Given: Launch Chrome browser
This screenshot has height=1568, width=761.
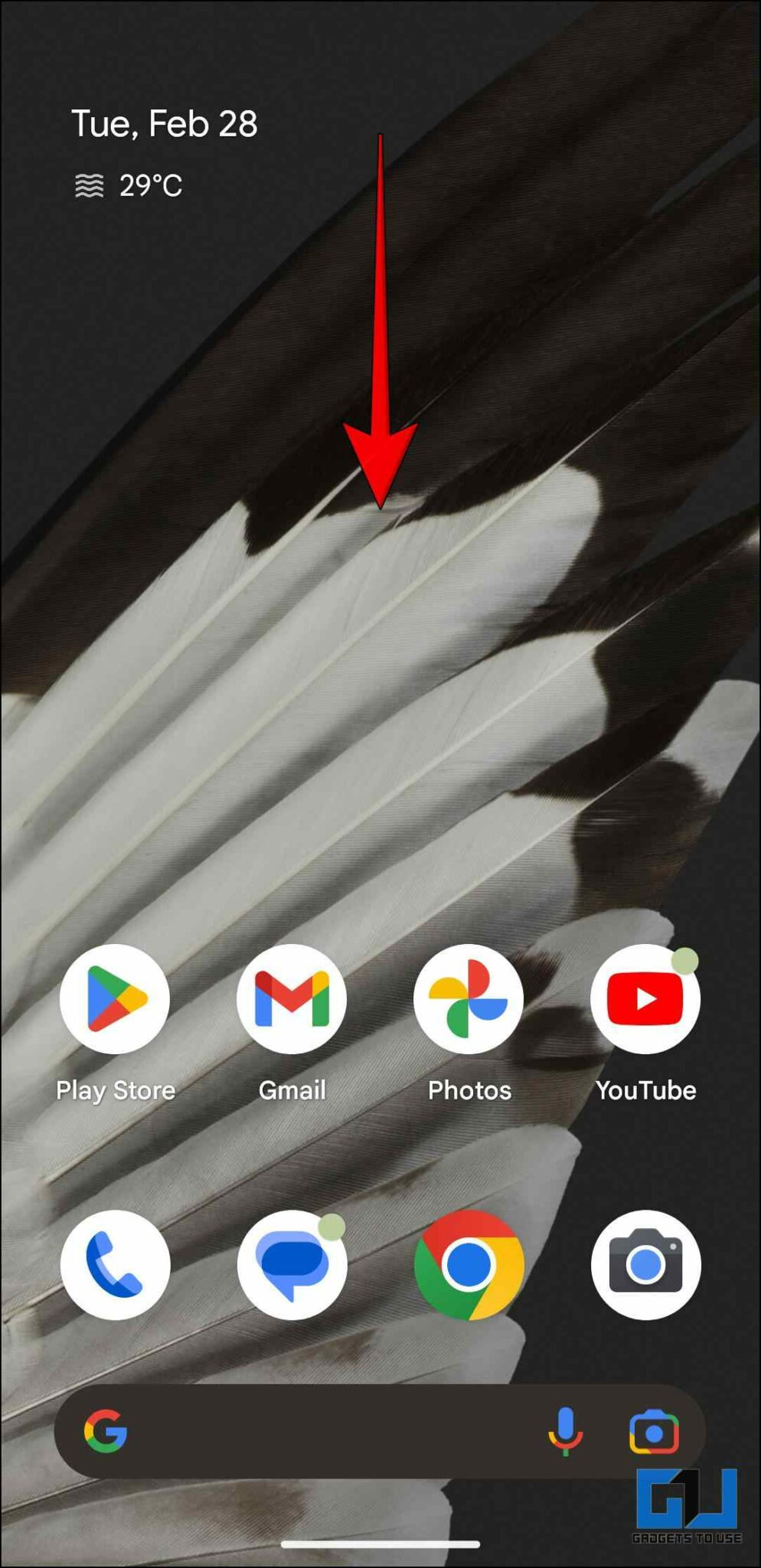Looking at the screenshot, I should (x=469, y=1265).
